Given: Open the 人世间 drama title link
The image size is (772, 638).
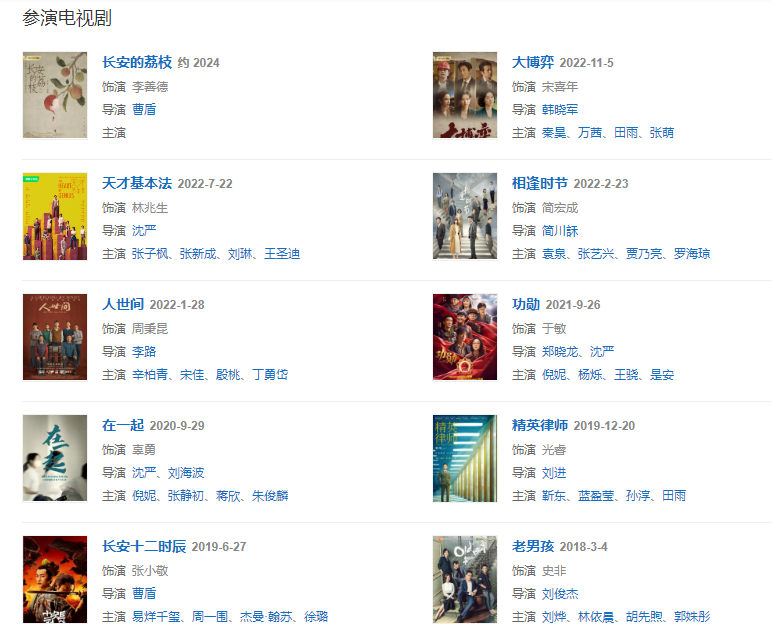Looking at the screenshot, I should (x=123, y=304).
